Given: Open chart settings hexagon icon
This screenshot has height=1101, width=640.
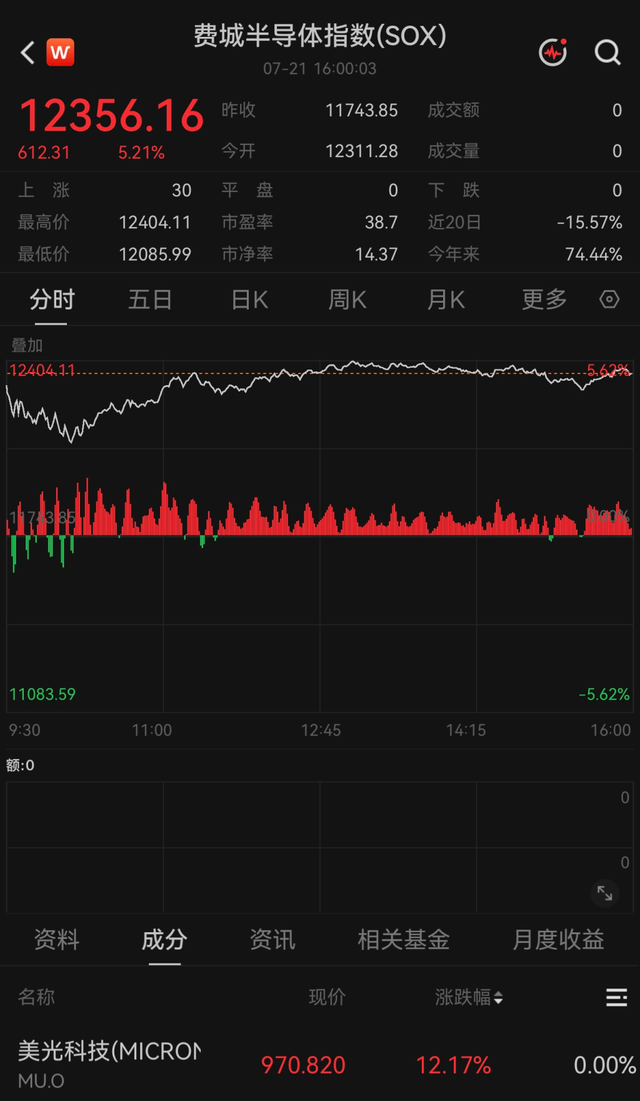Looking at the screenshot, I should click(609, 300).
